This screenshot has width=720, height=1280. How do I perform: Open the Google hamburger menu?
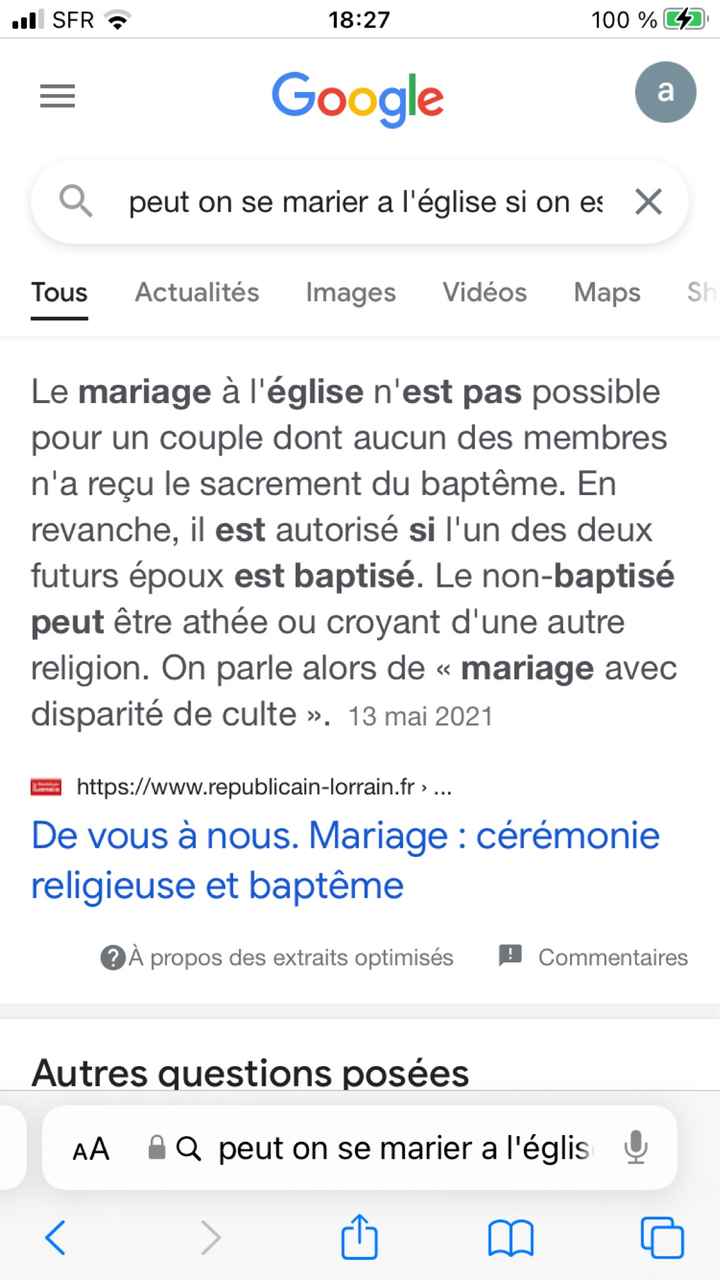(x=57, y=96)
